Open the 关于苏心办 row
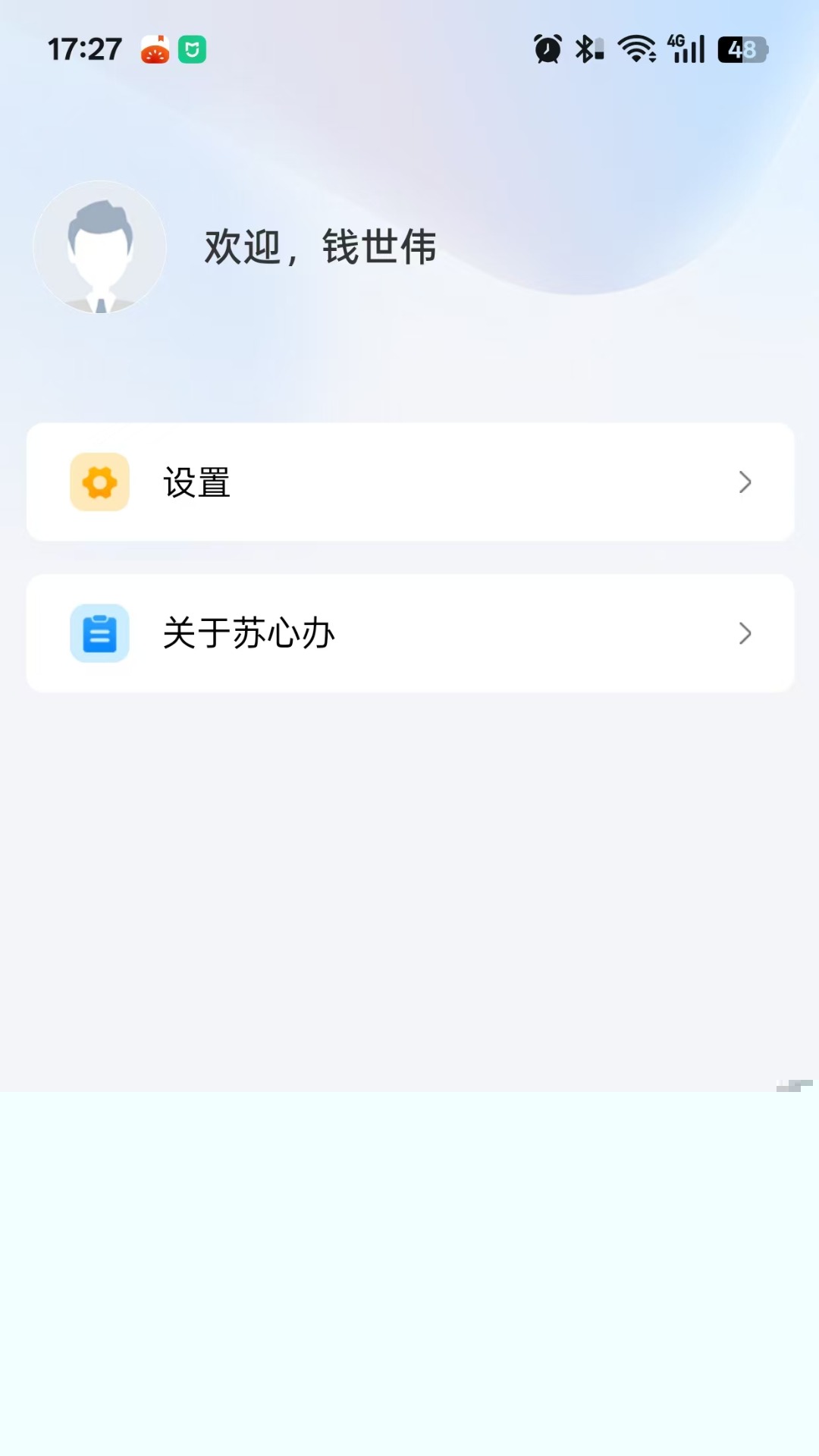 [x=409, y=633]
